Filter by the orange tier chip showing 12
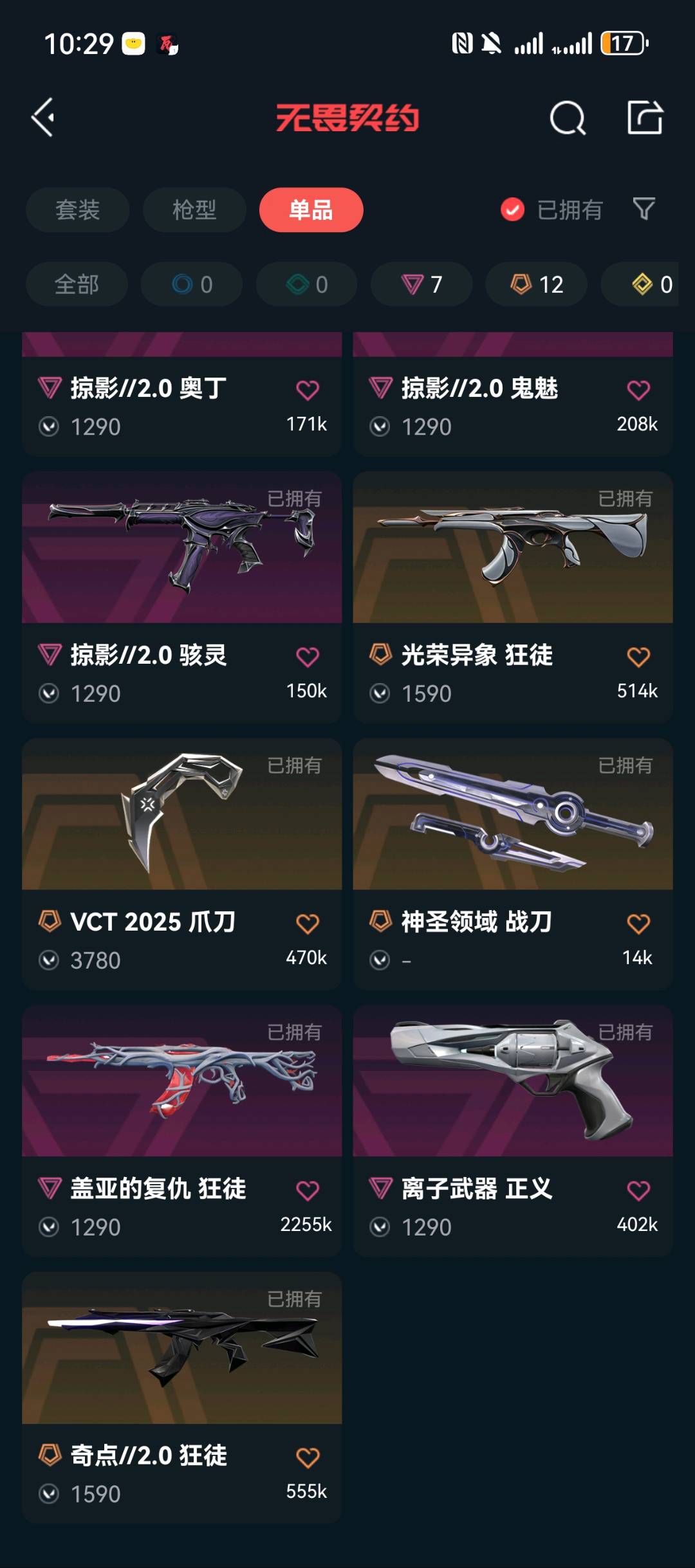 [x=536, y=284]
